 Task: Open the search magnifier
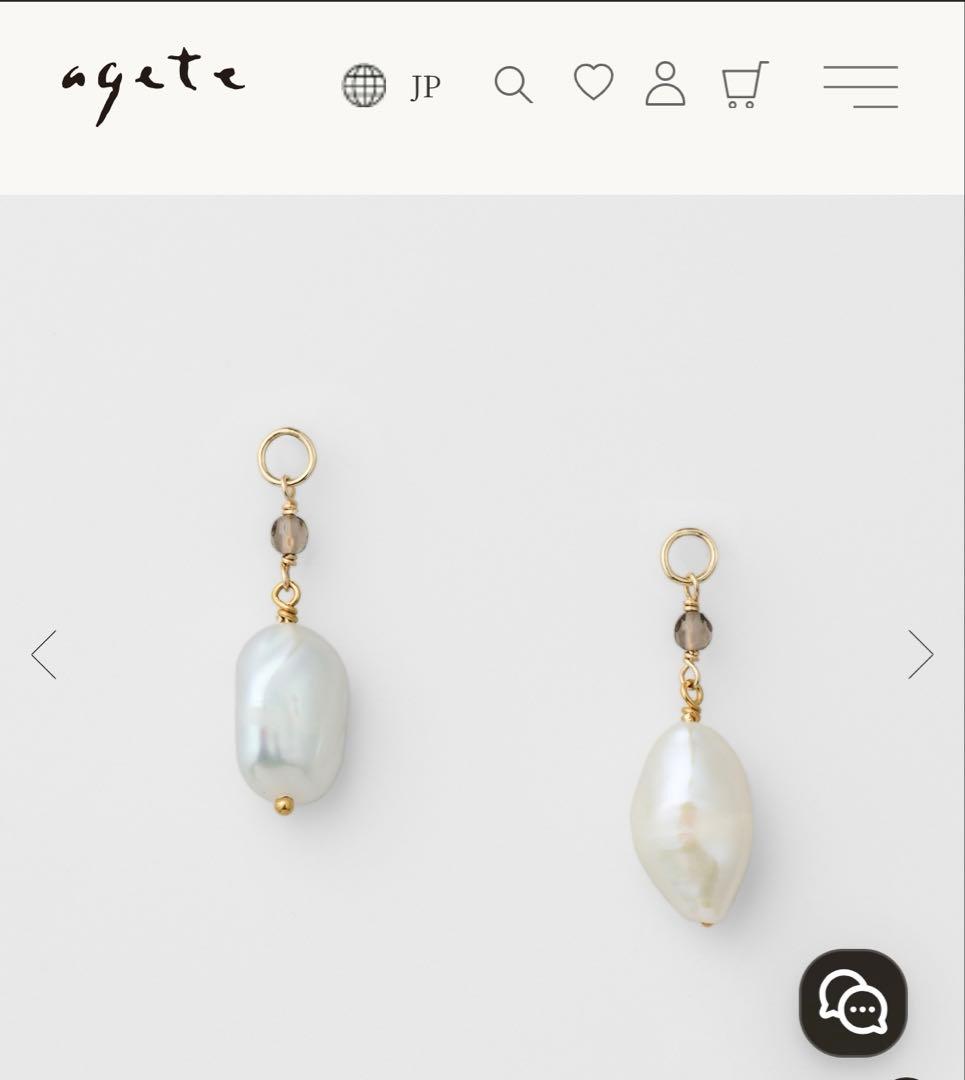pyautogui.click(x=513, y=85)
